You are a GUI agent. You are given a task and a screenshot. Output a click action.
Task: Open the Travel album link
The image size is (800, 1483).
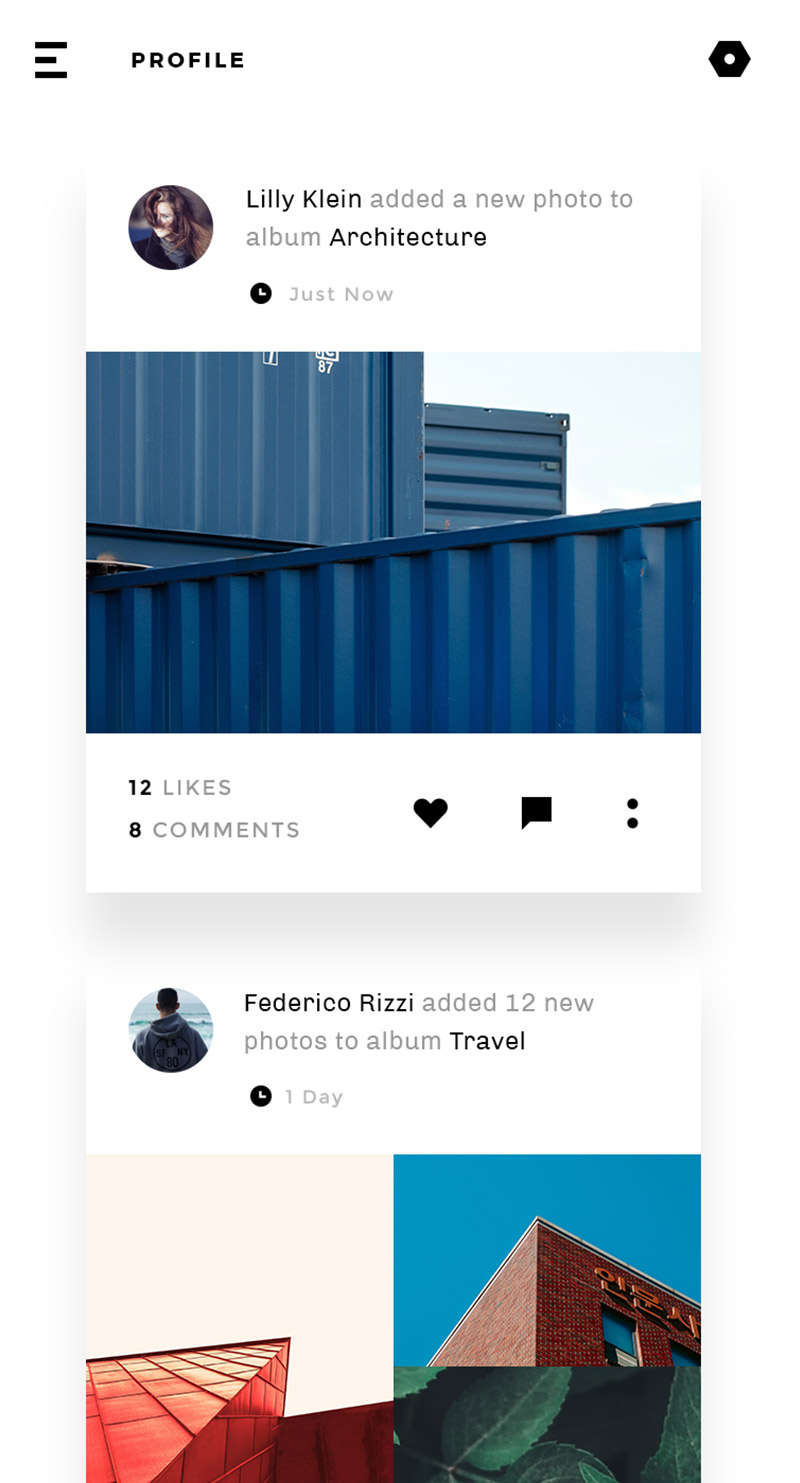[x=487, y=1041]
